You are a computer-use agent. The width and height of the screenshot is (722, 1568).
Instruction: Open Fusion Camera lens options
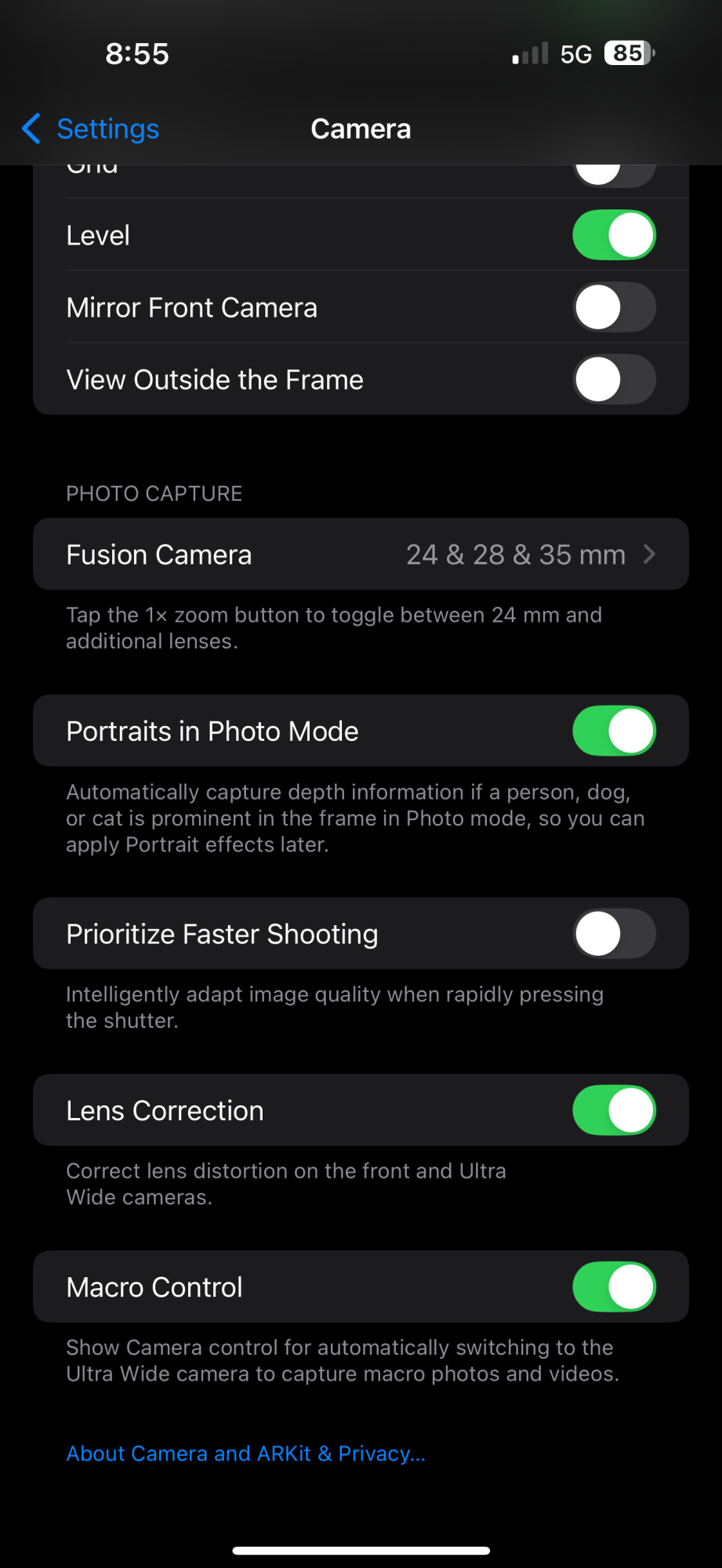click(361, 554)
